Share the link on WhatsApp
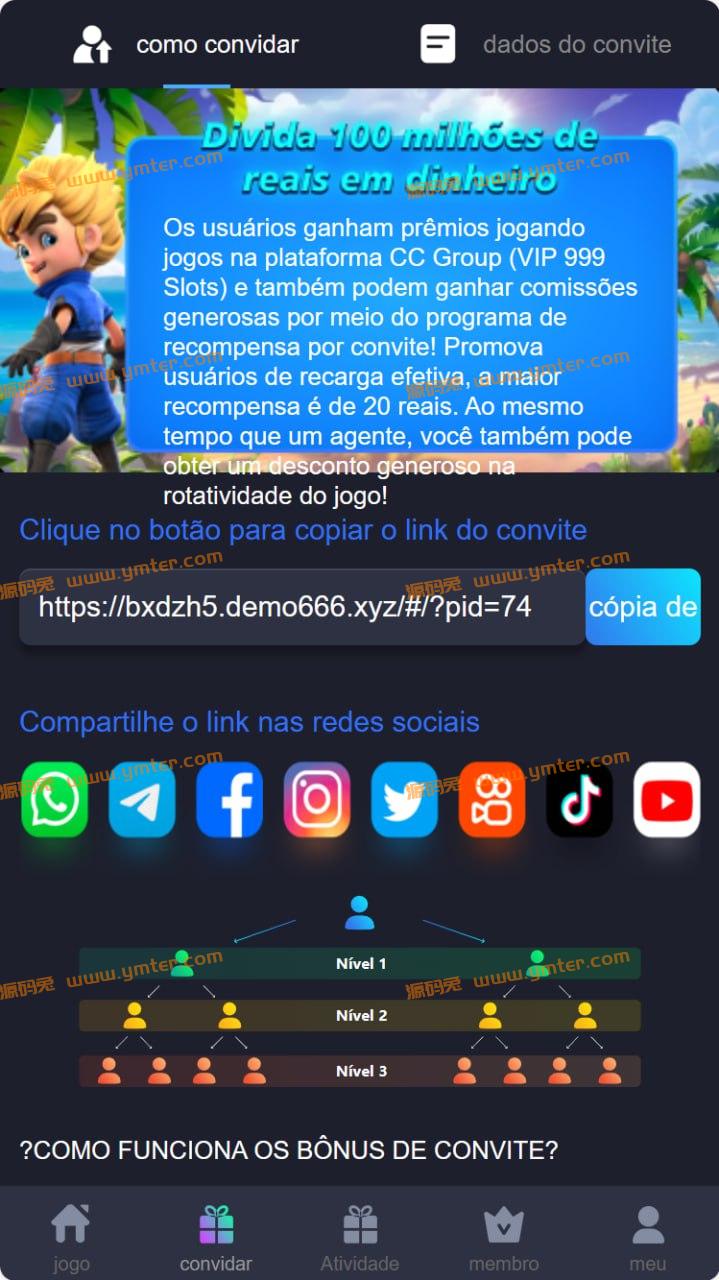This screenshot has height=1280, width=719. (55, 800)
